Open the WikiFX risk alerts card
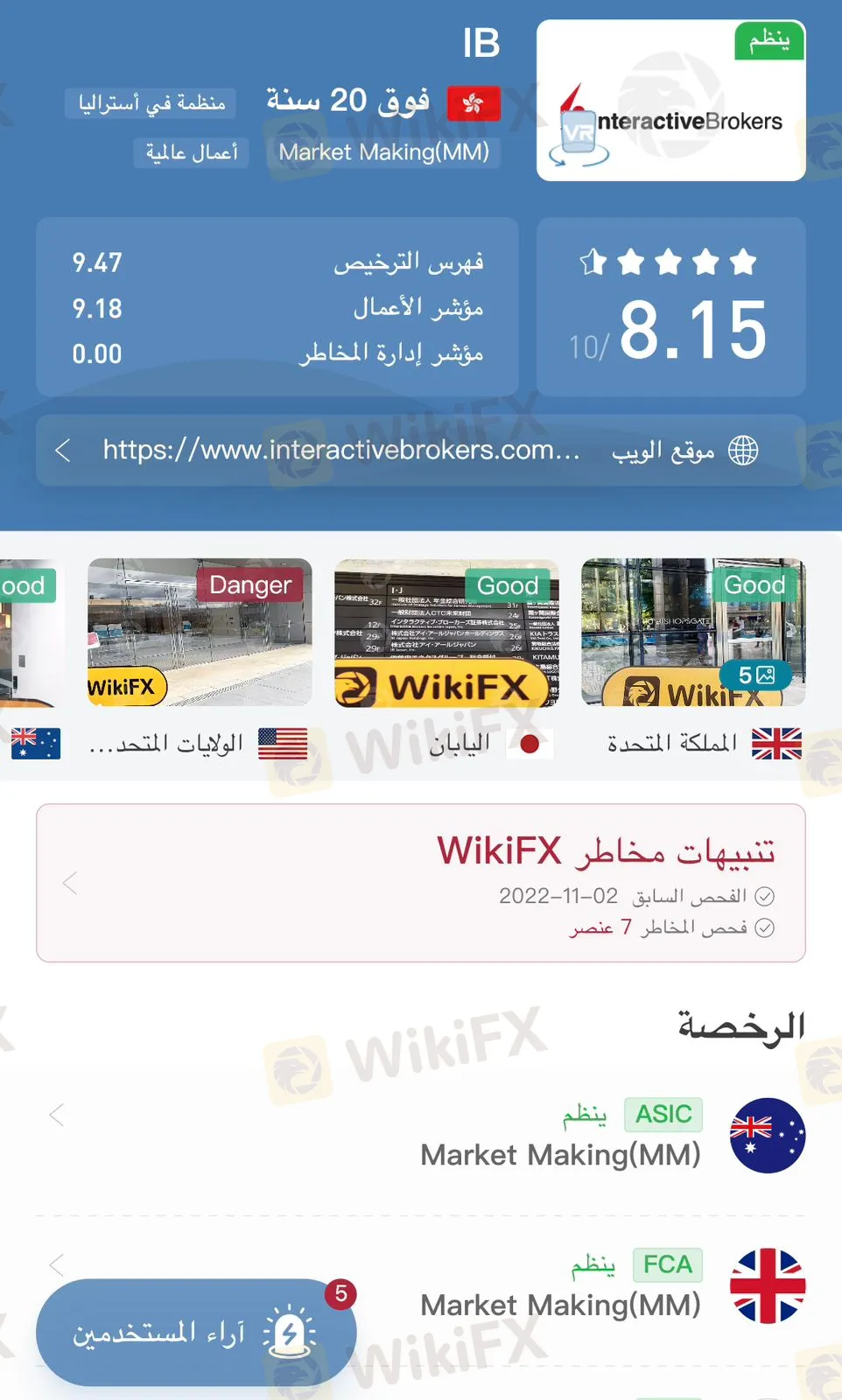The image size is (842, 1400). pyautogui.click(x=420, y=883)
